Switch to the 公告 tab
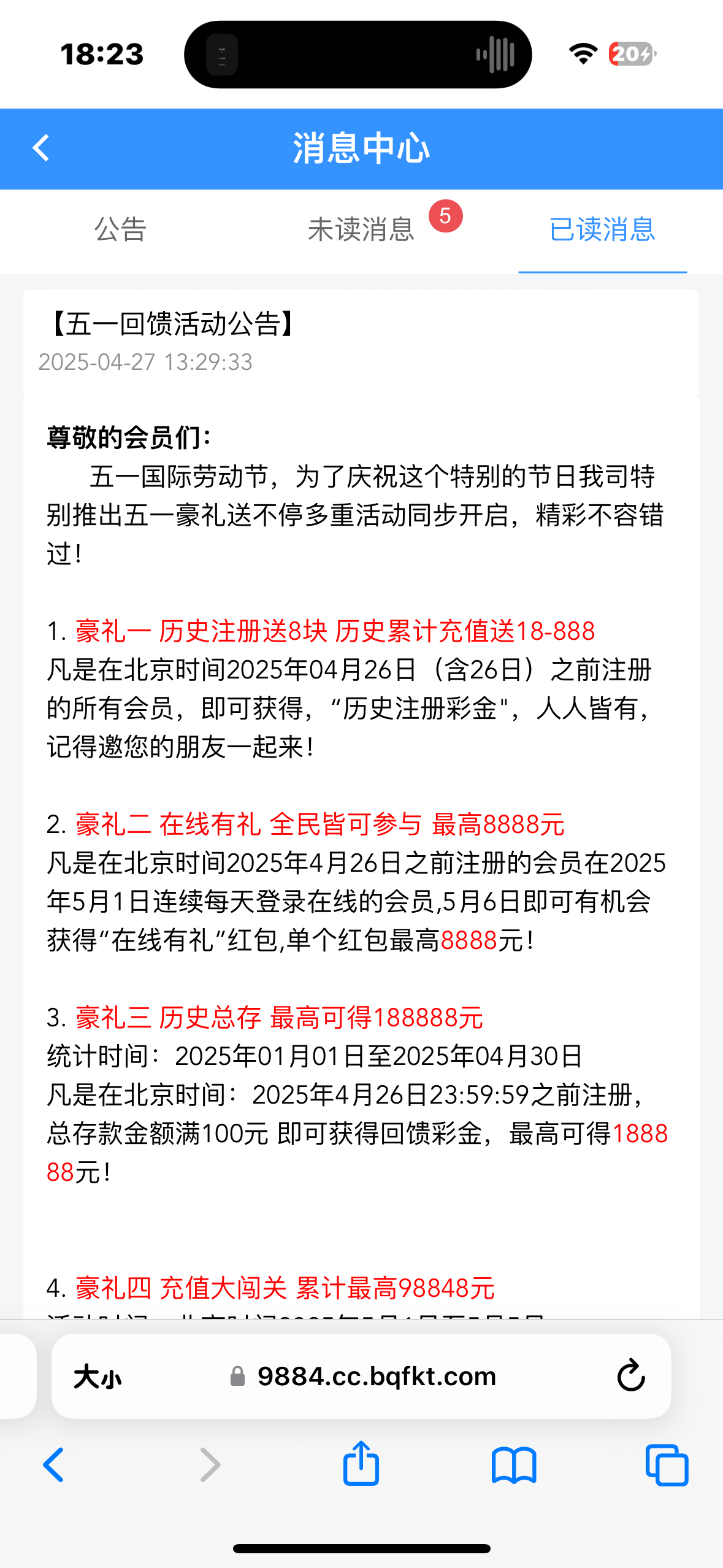723x1568 pixels. 120,230
